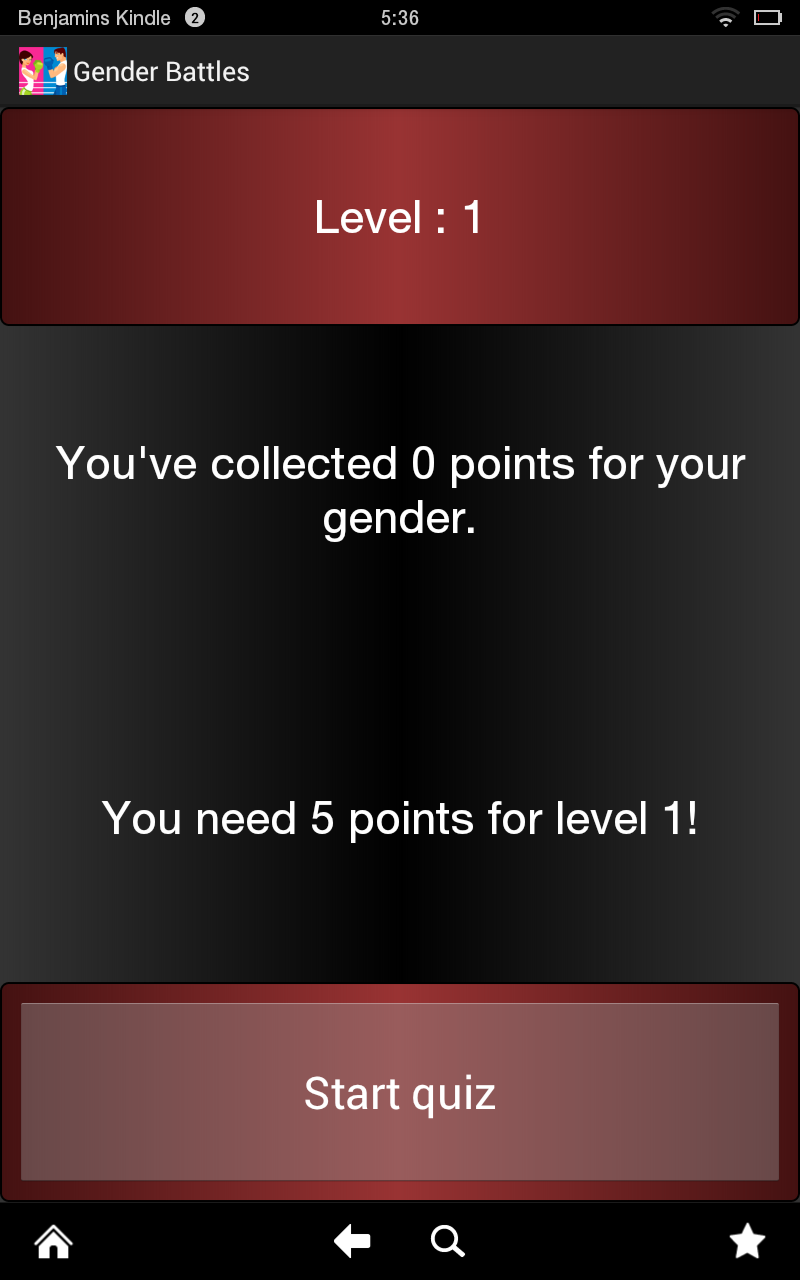Click the Gender Battles title text

tap(160, 71)
